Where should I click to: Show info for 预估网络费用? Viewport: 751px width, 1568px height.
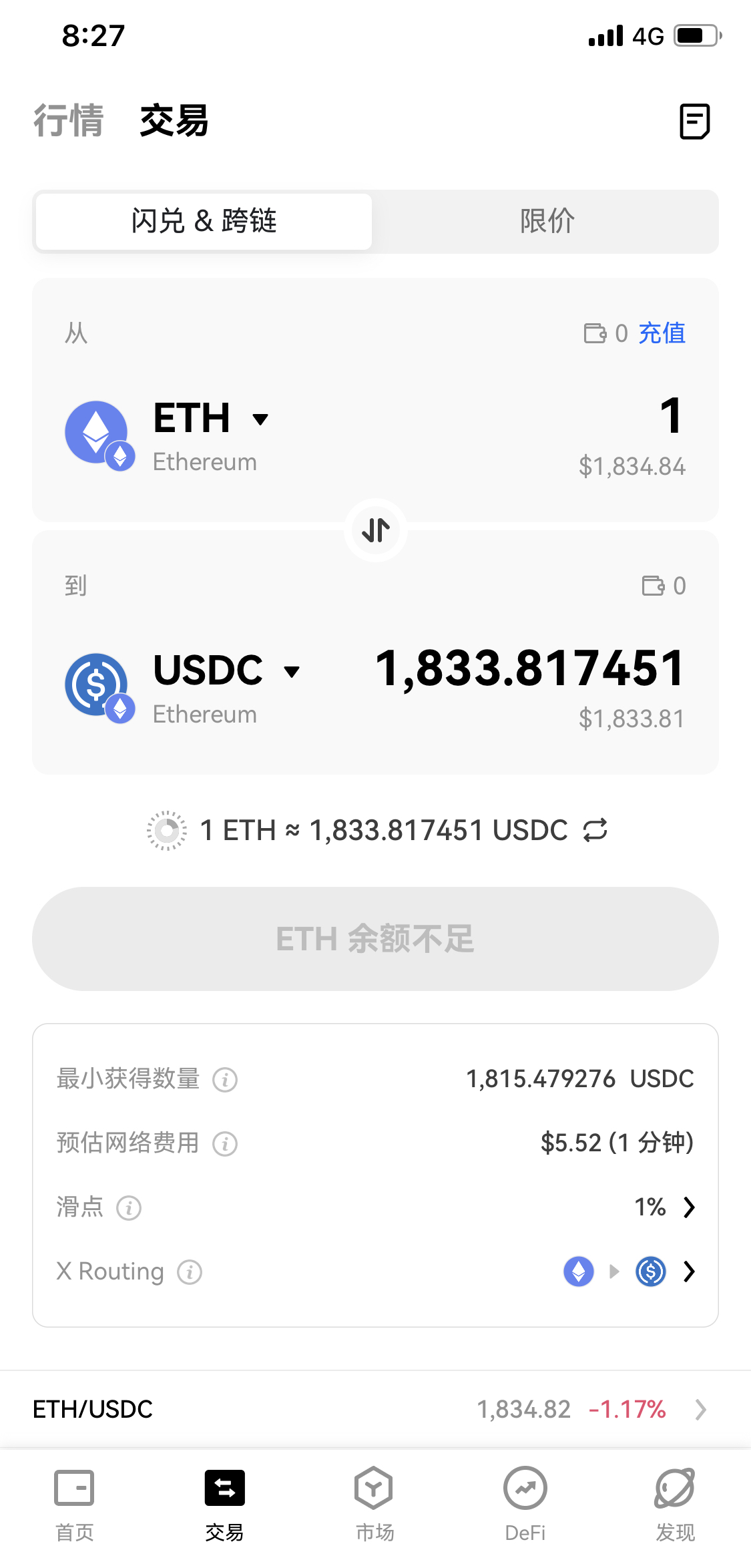[225, 1143]
